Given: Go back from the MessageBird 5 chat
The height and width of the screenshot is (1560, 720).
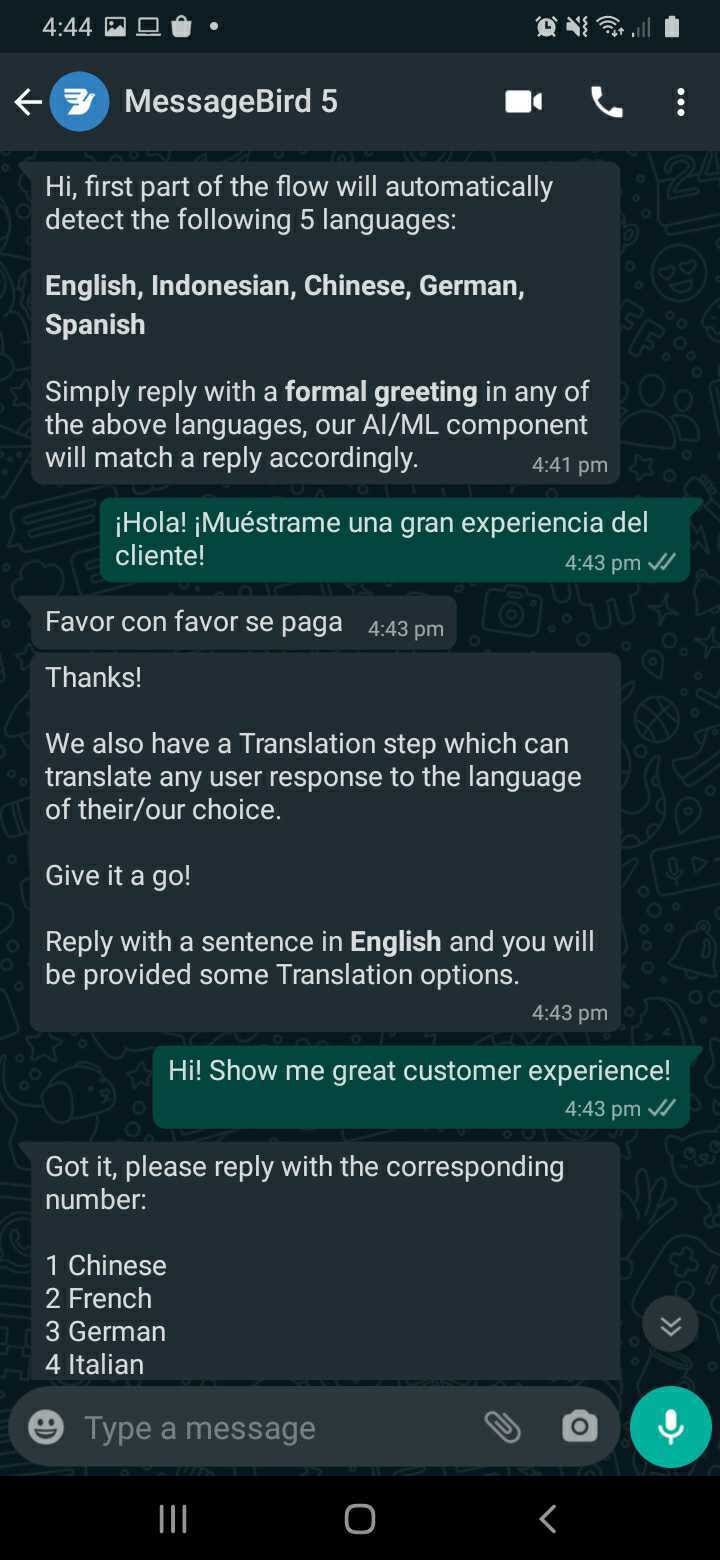Looking at the screenshot, I should click(28, 102).
